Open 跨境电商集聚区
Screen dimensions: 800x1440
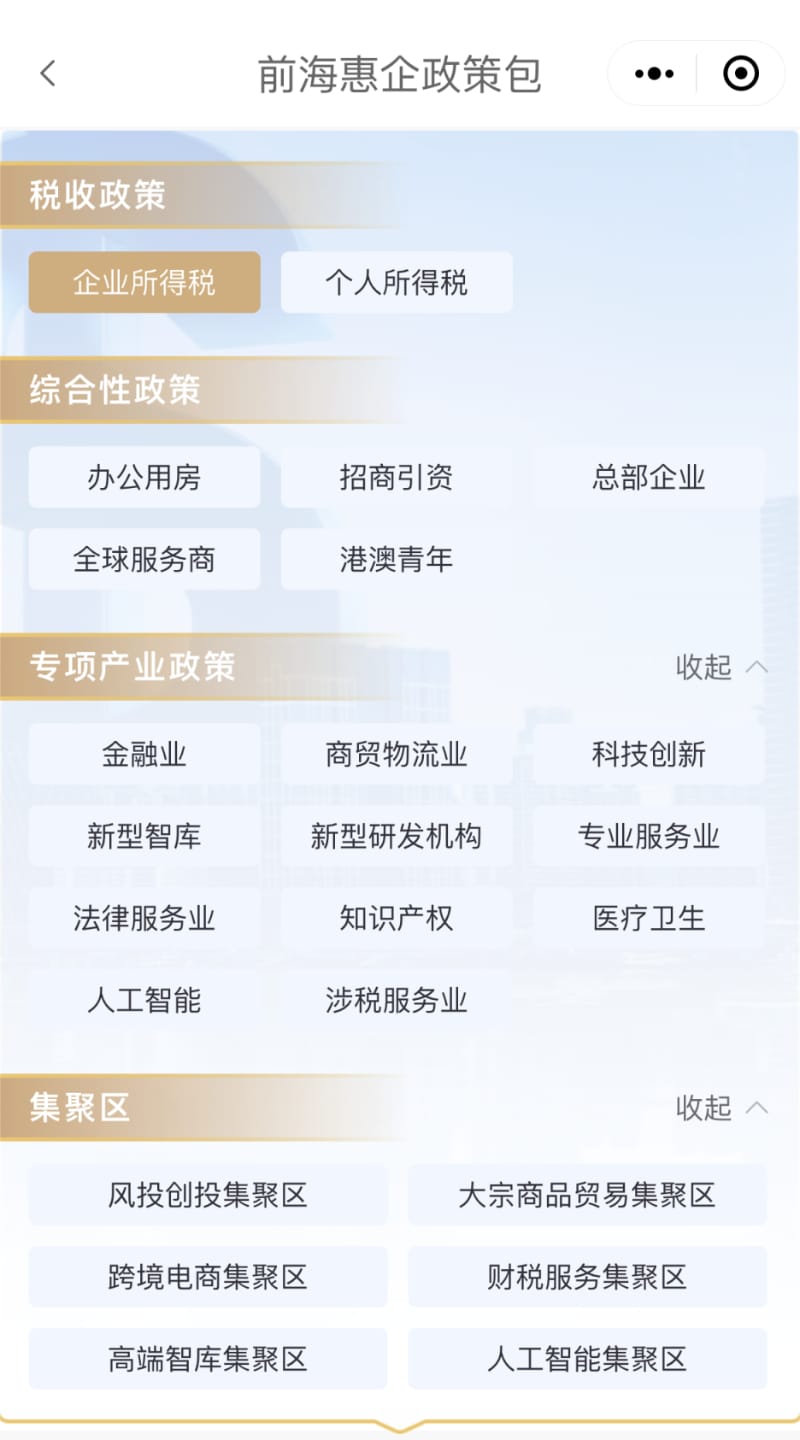click(207, 1278)
